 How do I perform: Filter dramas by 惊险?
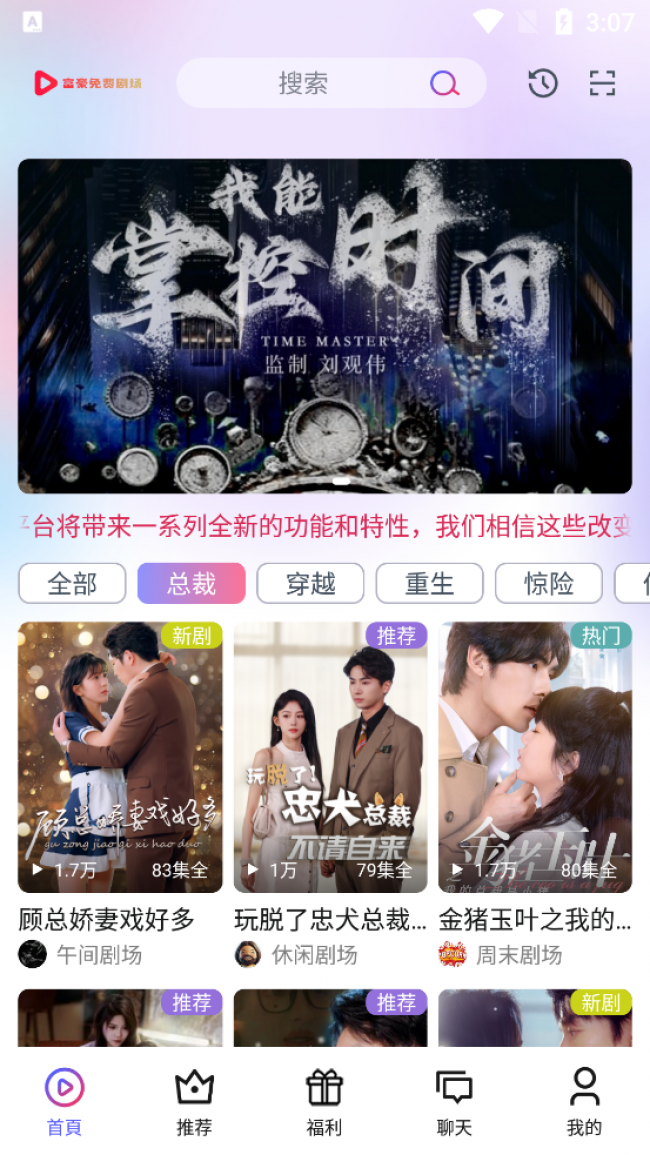(x=548, y=583)
